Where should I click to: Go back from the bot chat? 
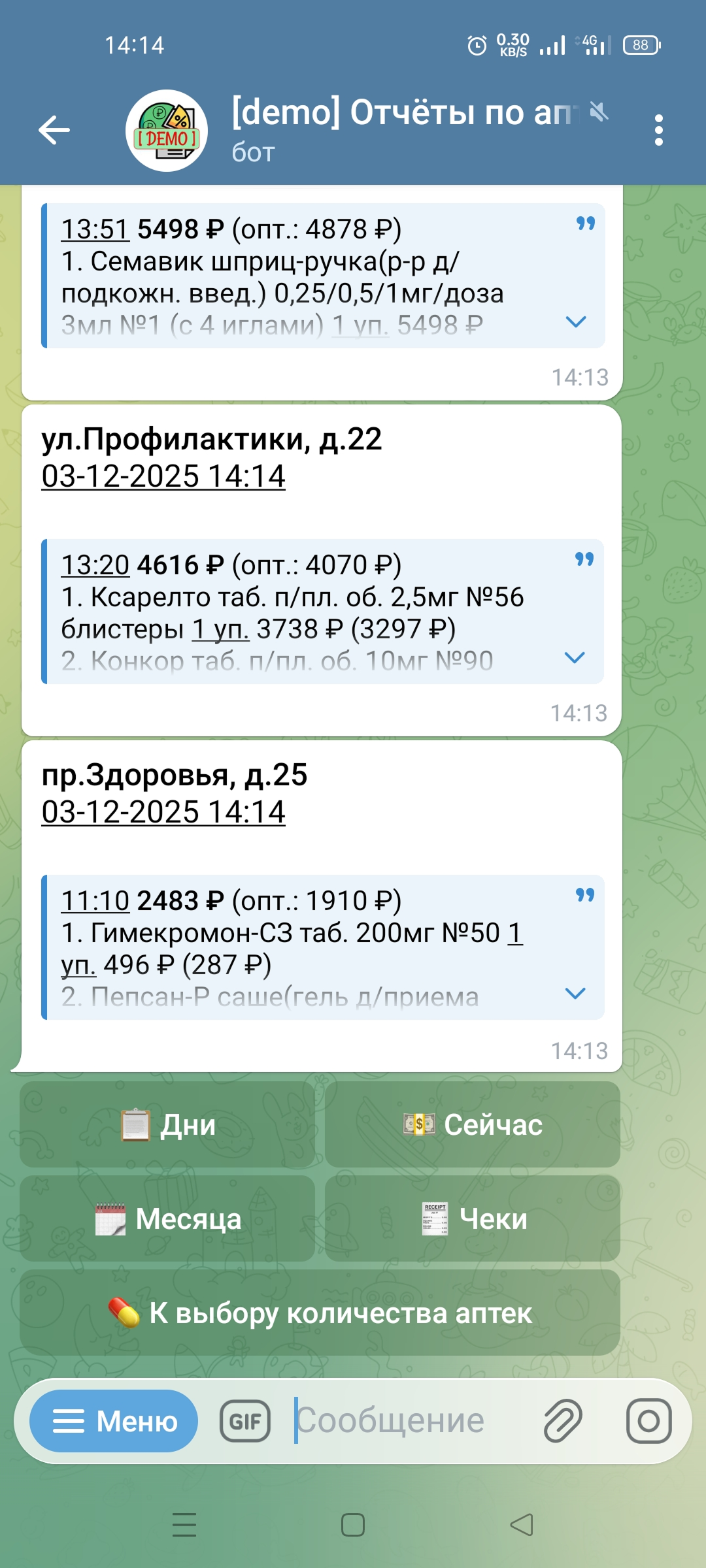54,130
